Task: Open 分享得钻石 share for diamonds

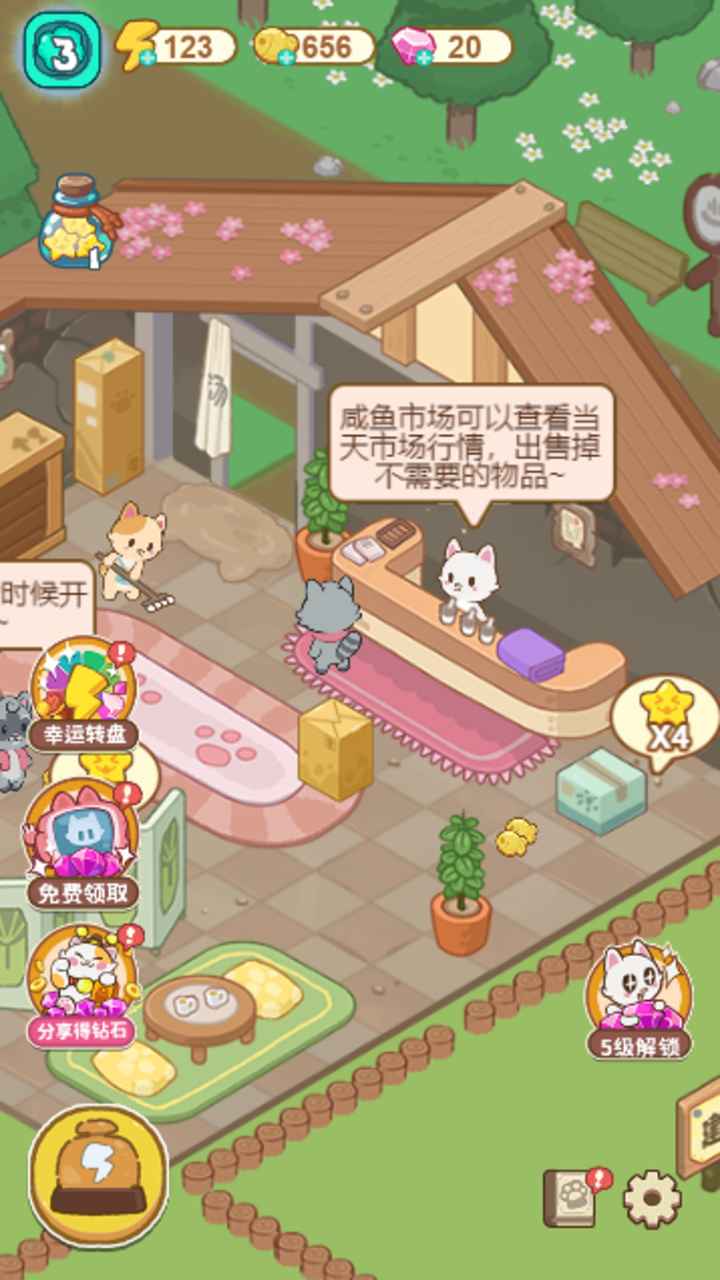Action: (x=83, y=985)
